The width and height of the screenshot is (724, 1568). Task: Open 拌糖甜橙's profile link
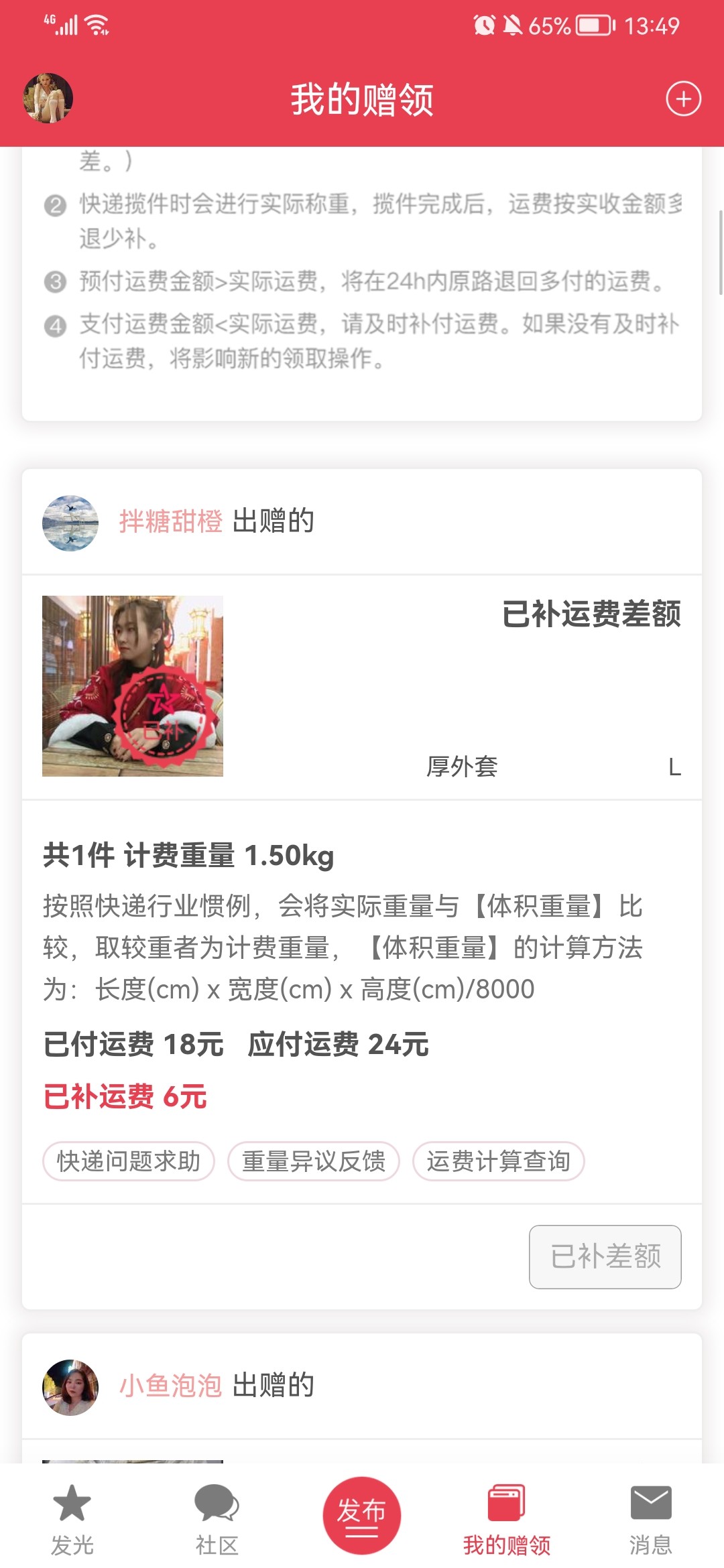tap(170, 521)
